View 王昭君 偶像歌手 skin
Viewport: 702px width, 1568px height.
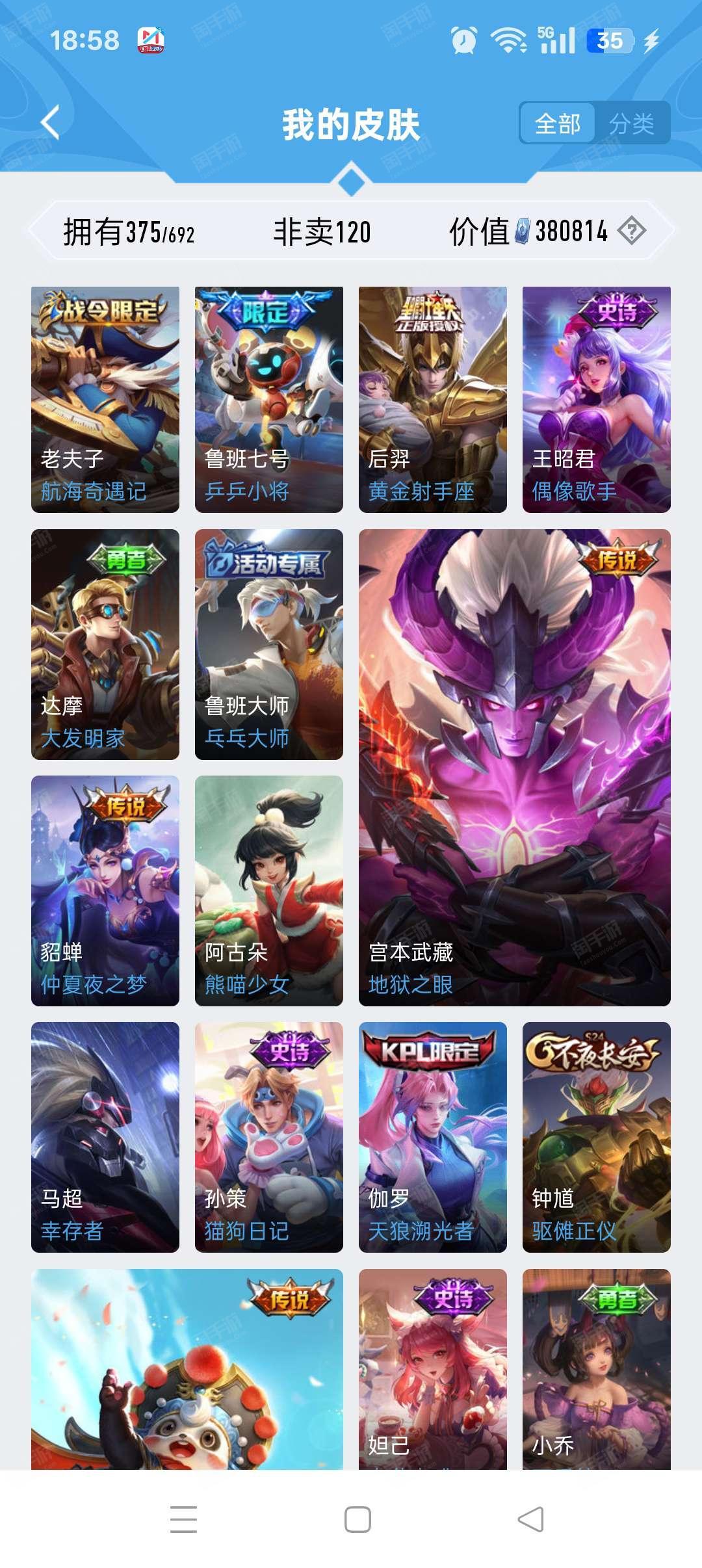pos(597,399)
